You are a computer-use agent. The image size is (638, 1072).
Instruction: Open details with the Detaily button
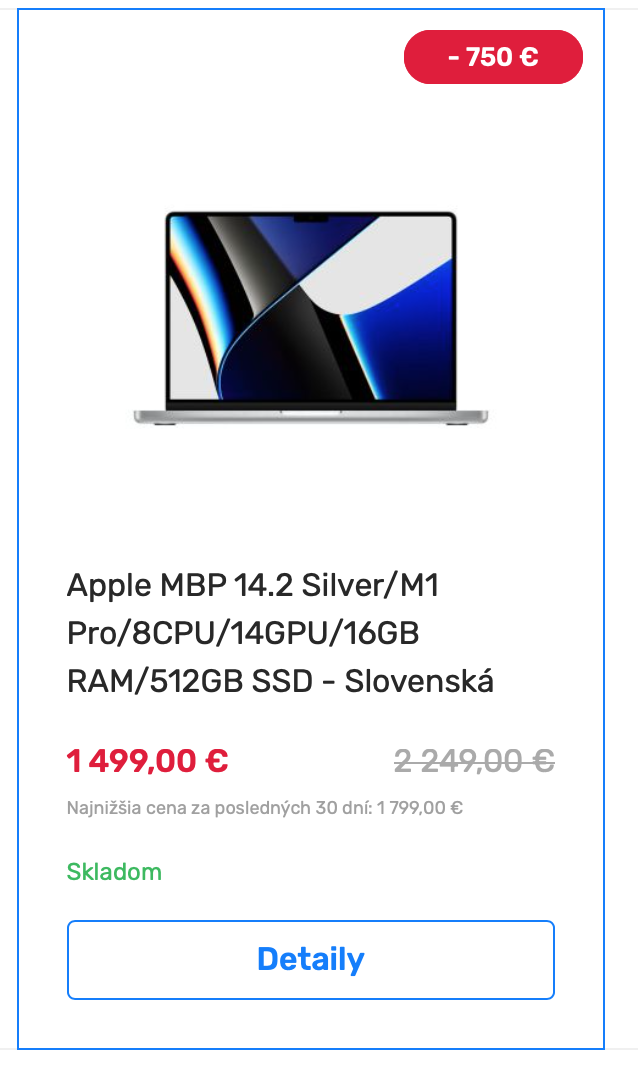(310, 959)
